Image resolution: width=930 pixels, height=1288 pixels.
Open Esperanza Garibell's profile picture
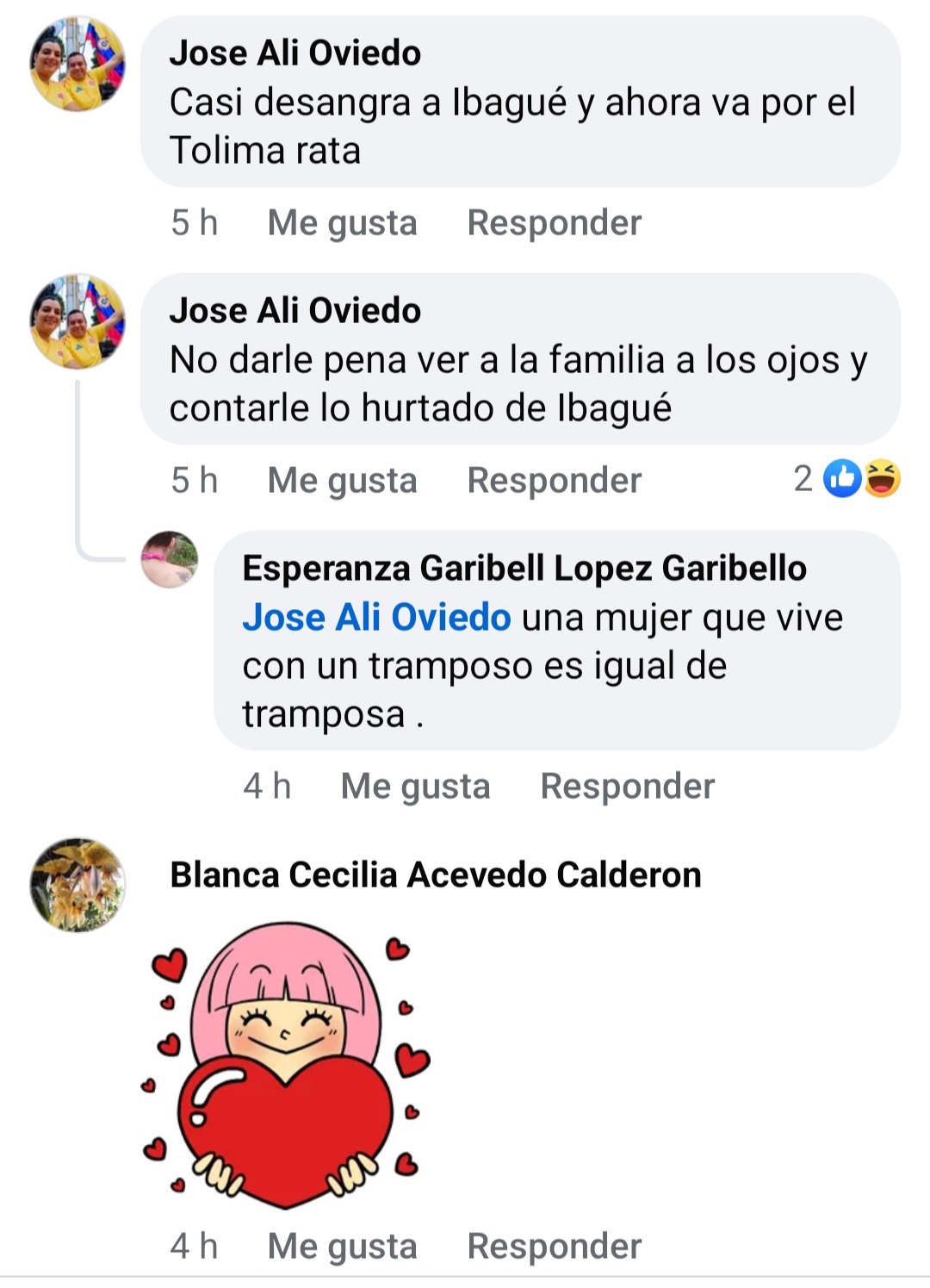click(x=170, y=560)
